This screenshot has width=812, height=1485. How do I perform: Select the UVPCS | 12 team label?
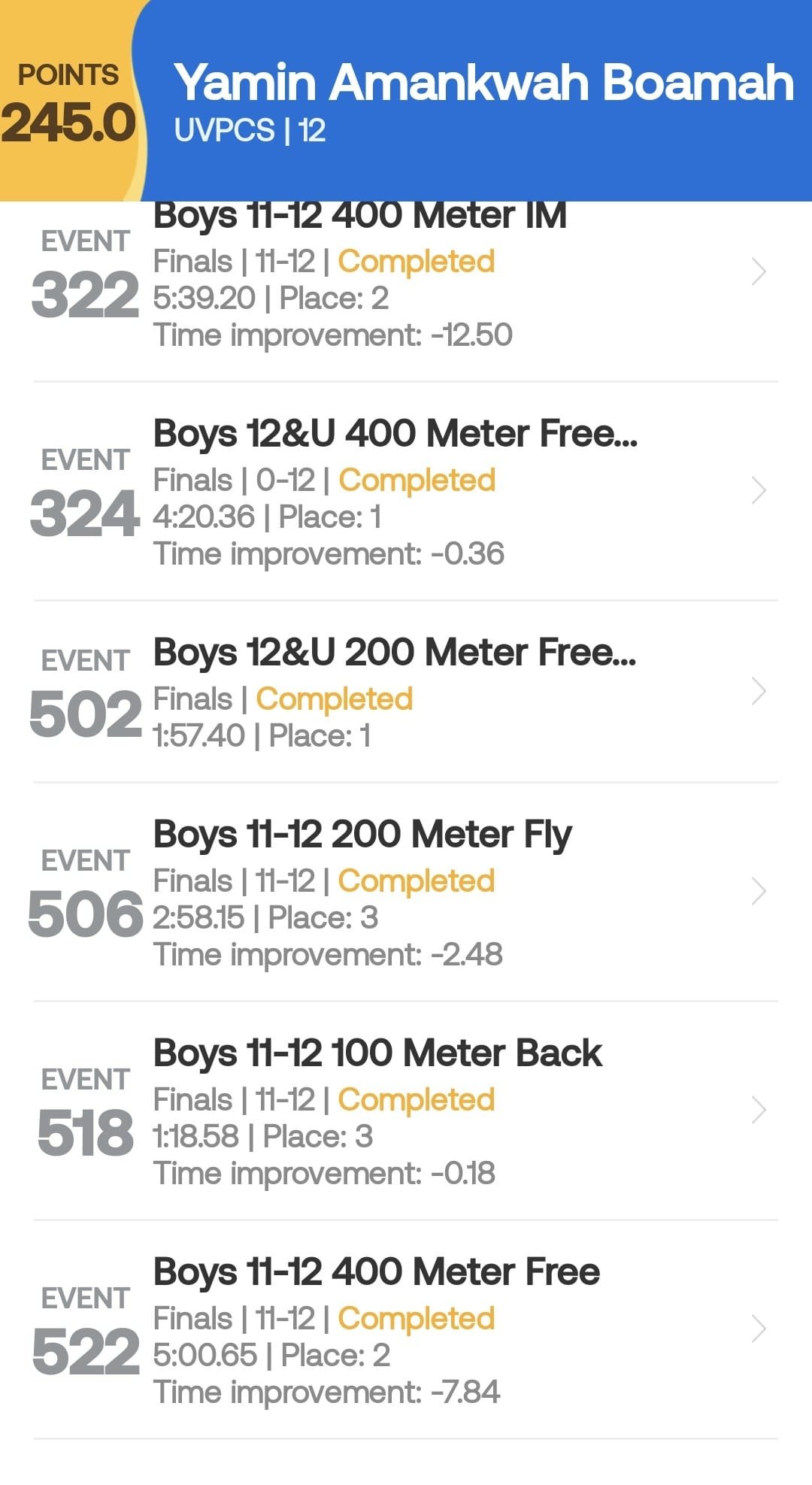pos(250,131)
